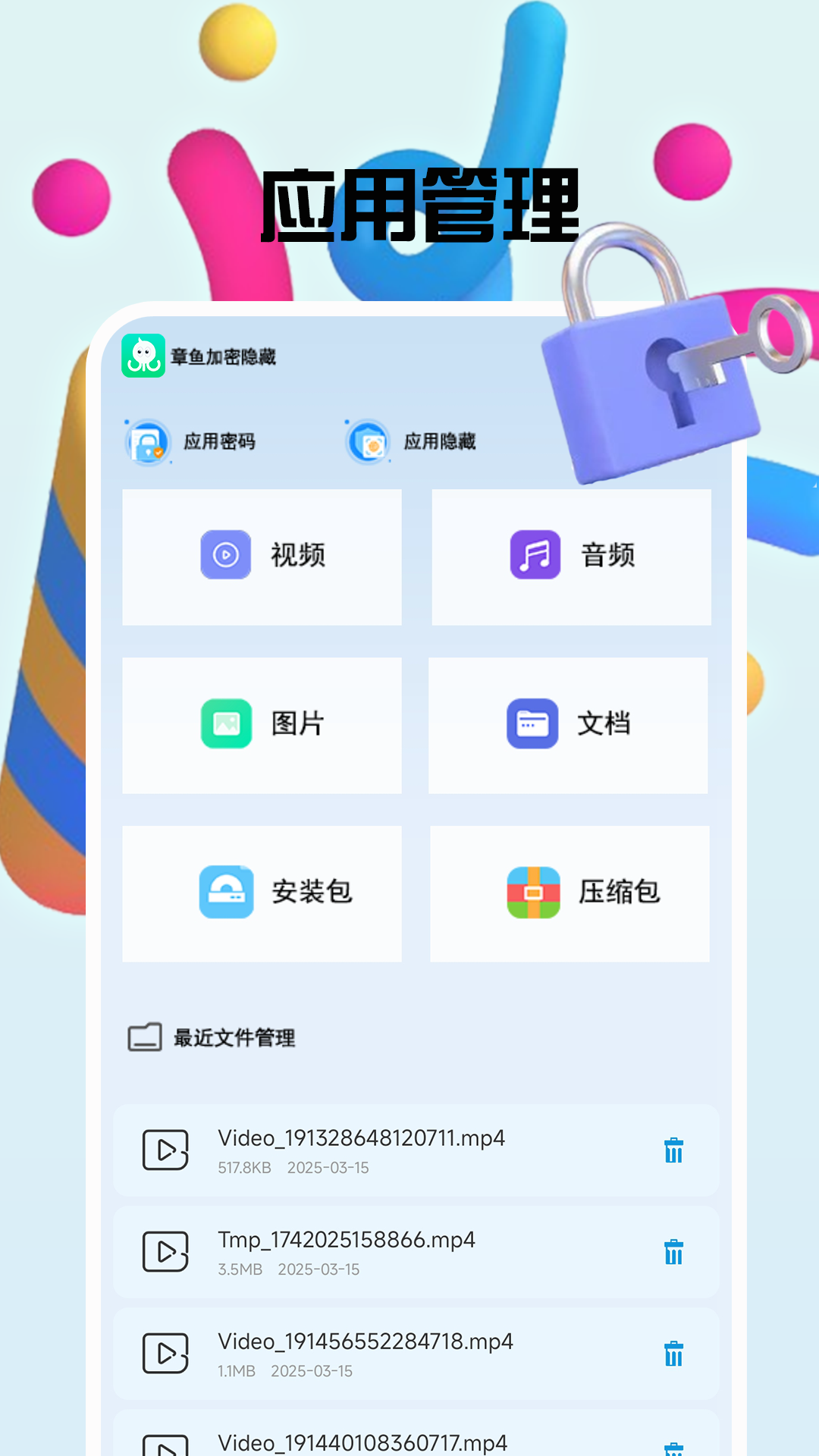This screenshot has width=819, height=1456.
Task: Open the 视频 video category icon
Action: 225,556
